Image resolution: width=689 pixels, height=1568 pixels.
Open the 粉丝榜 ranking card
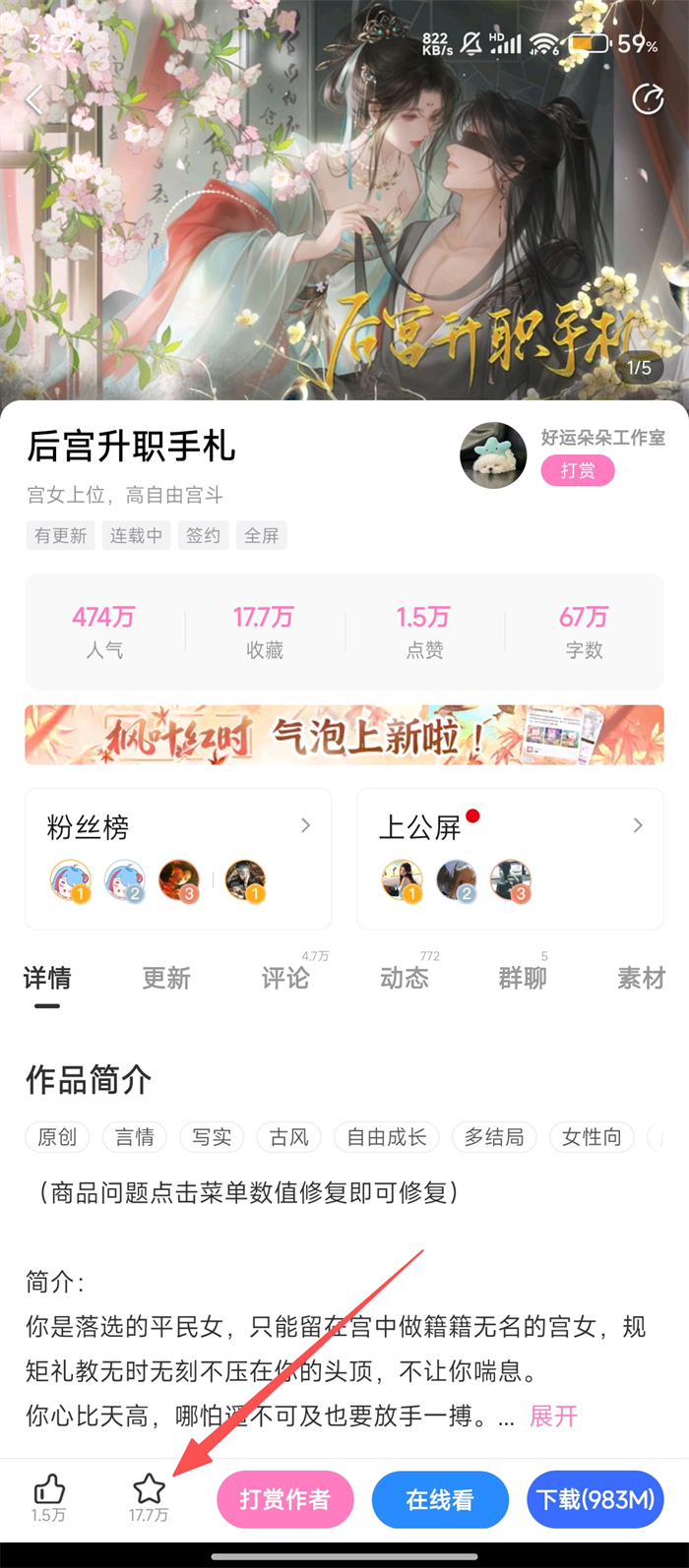[178, 858]
